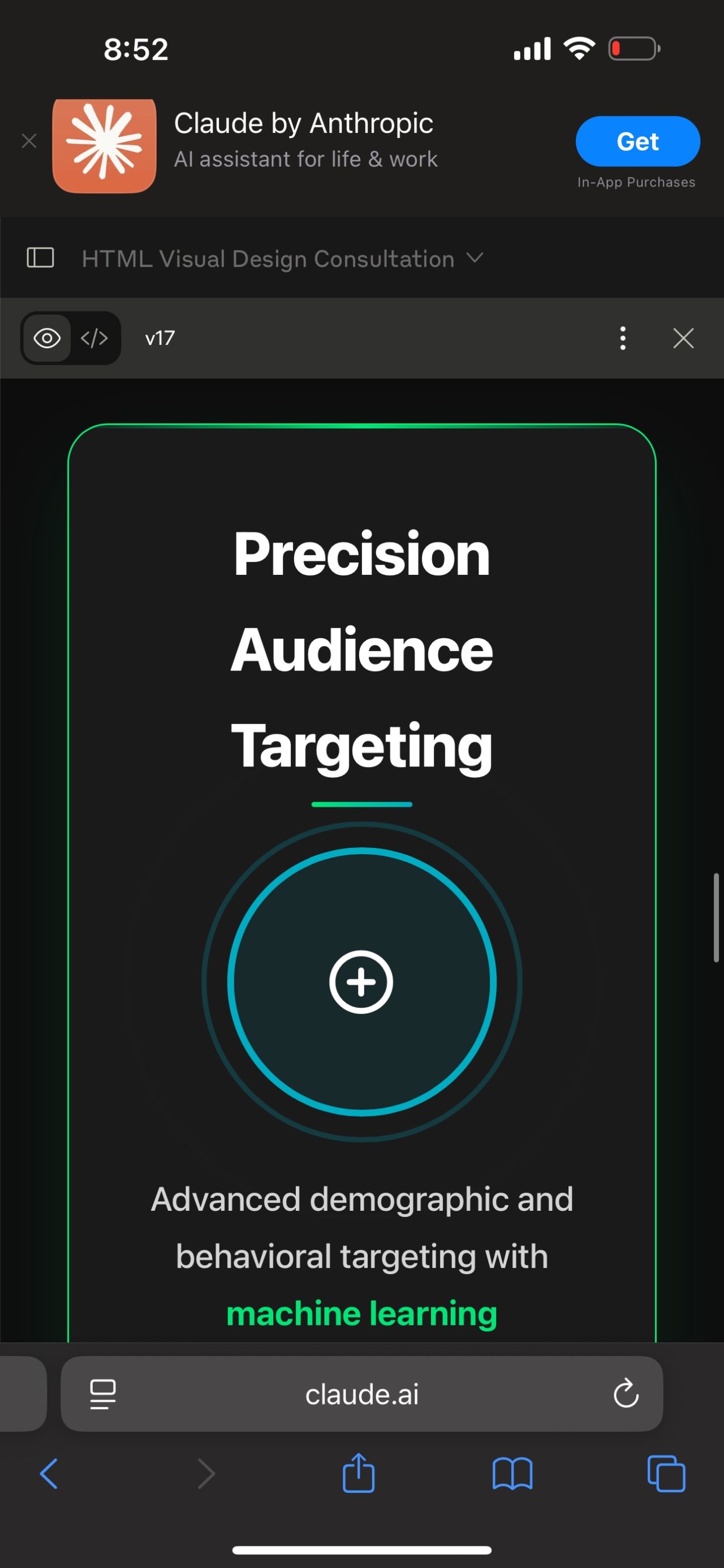This screenshot has width=724, height=1568.
Task: Switch to preview view
Action: coord(48,338)
